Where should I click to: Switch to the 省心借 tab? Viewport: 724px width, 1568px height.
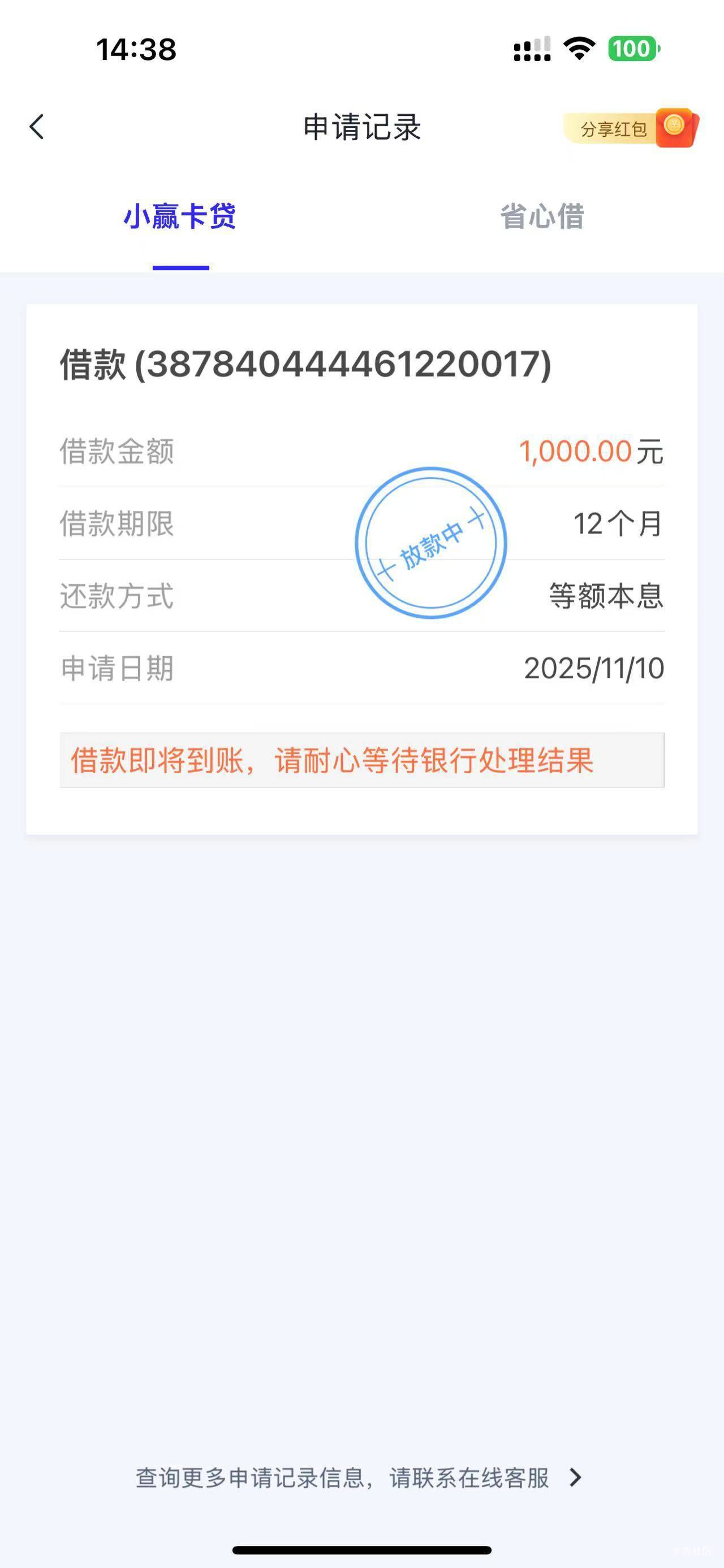[x=542, y=216]
